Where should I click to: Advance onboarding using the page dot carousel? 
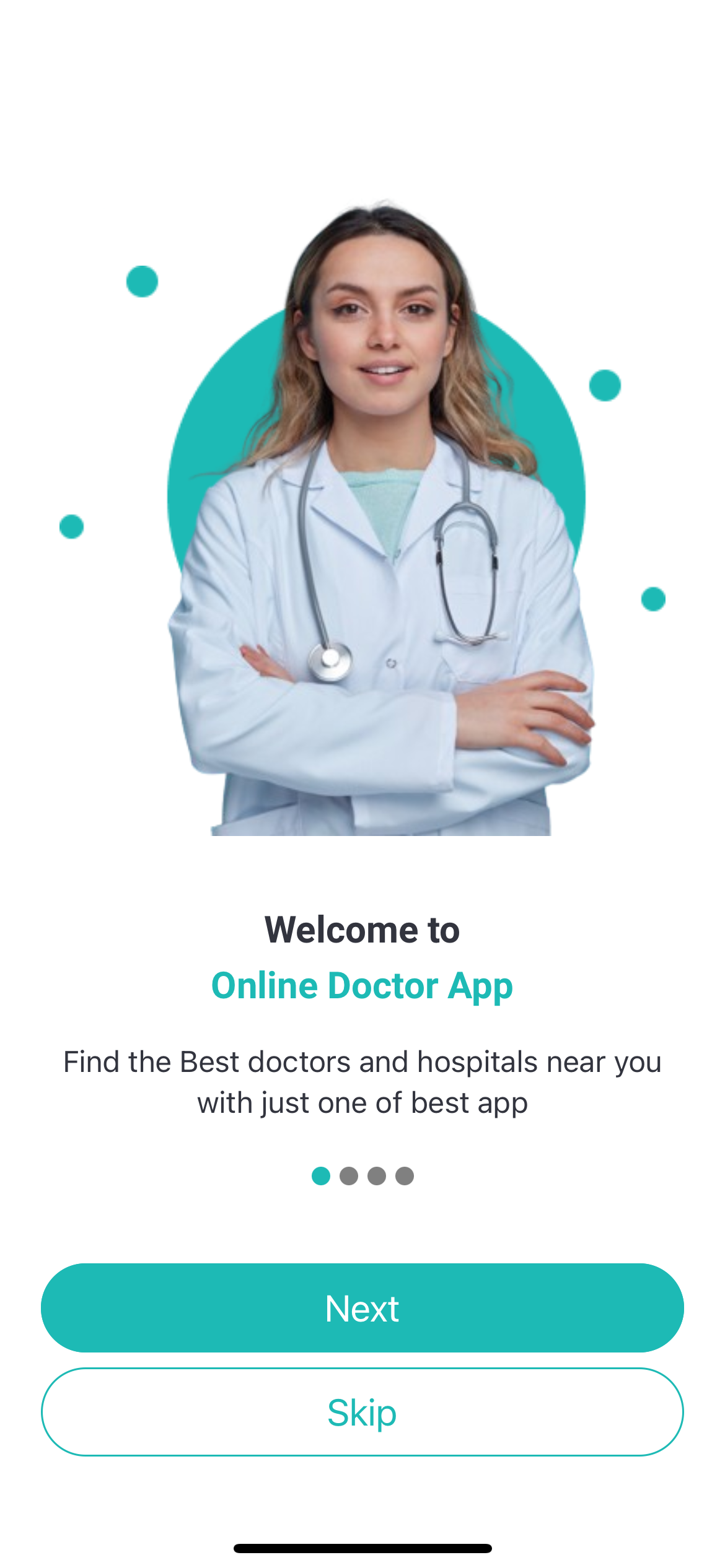click(x=362, y=1177)
